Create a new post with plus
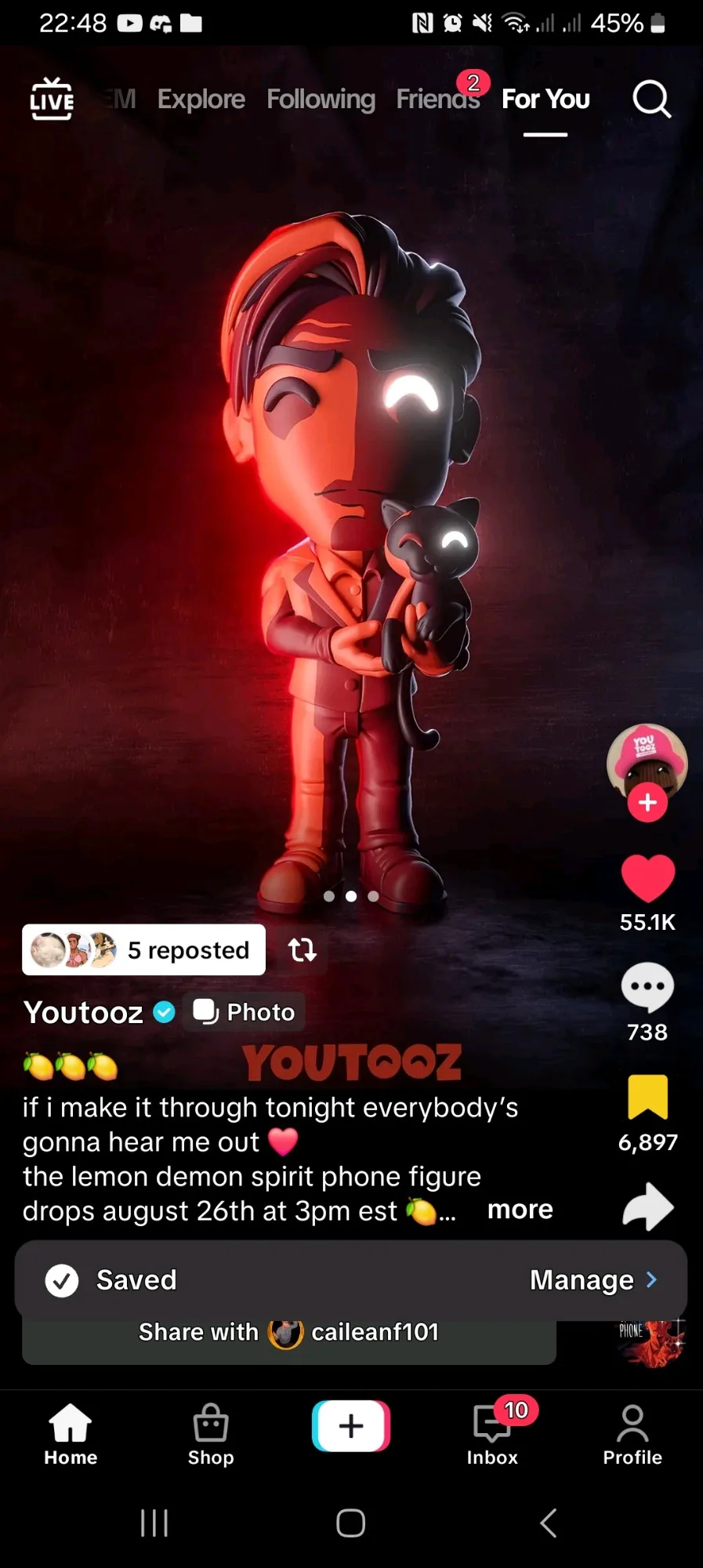The width and height of the screenshot is (703, 1568). (x=351, y=1426)
